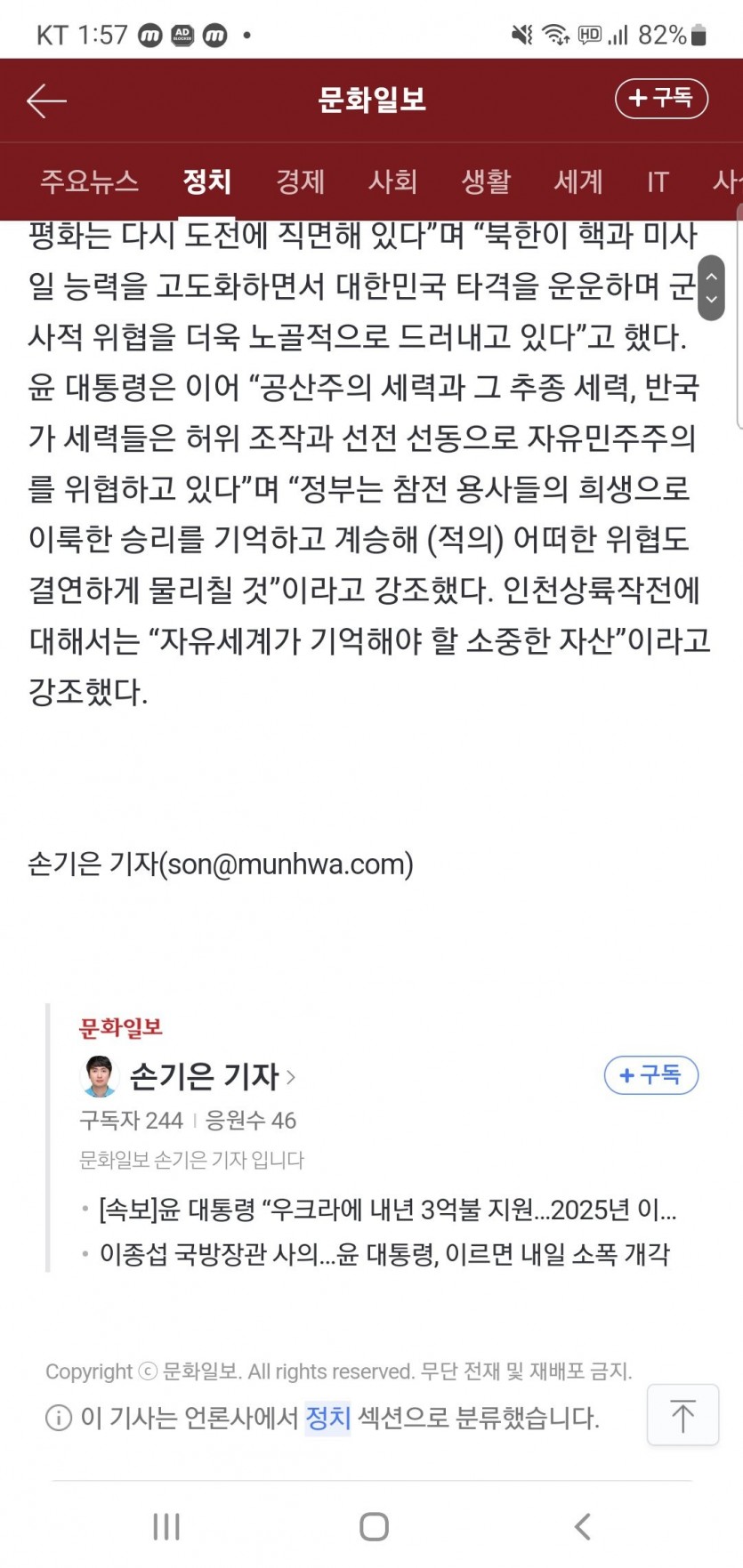Open the 우크라 3억불 지원 article
743x1568 pixels.
point(387,1210)
